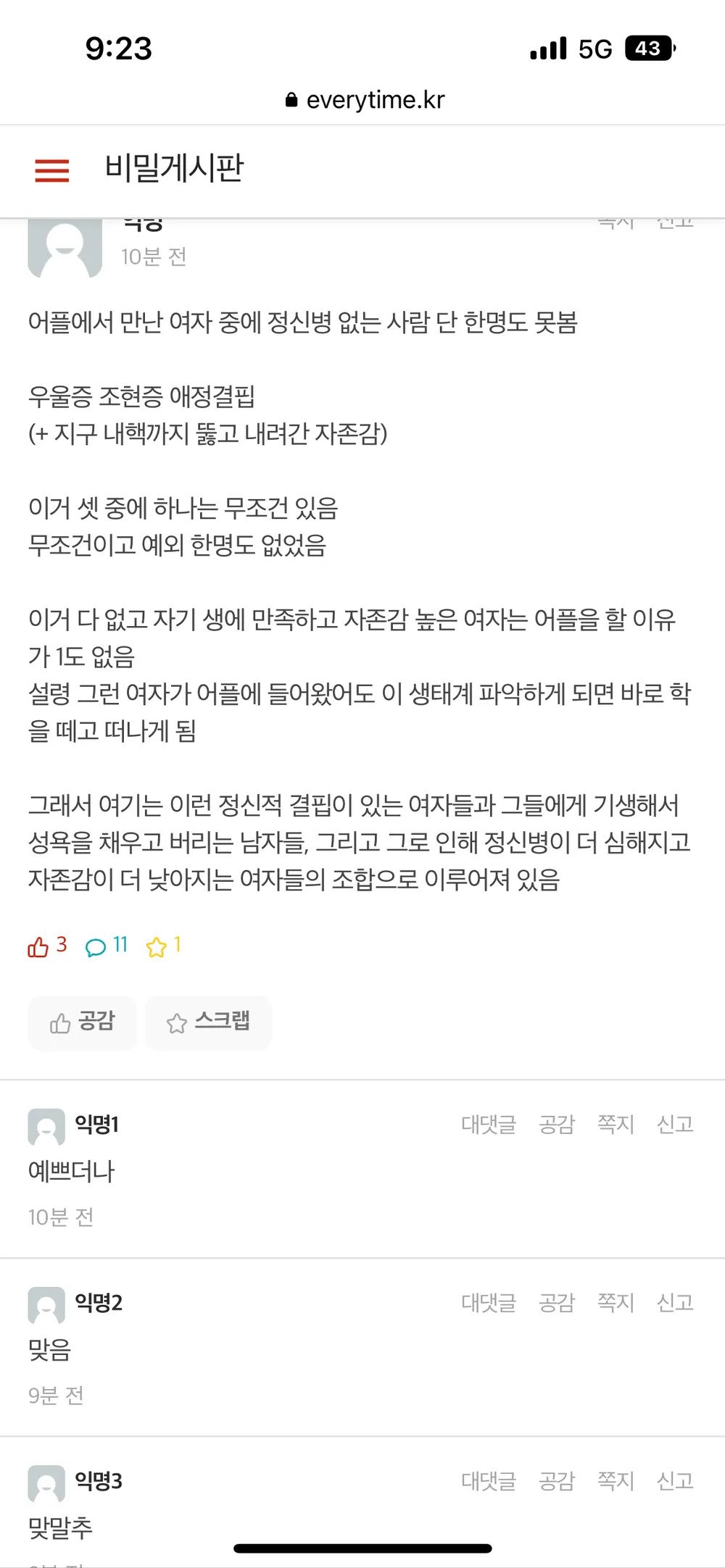Report 익명3's comment with 신고
Viewport: 725px width, 1568px height.
tap(675, 1480)
